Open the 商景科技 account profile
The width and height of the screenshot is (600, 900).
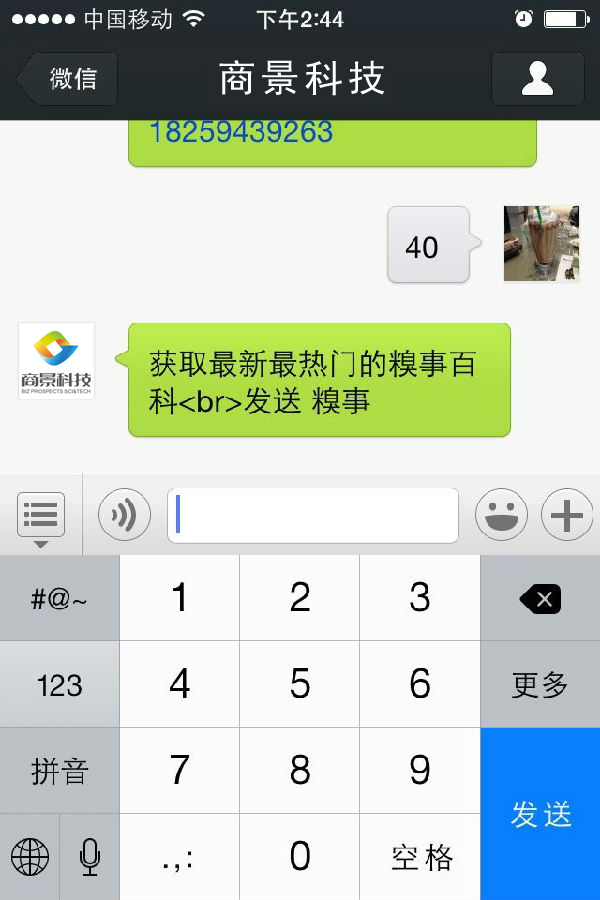[x=537, y=79]
